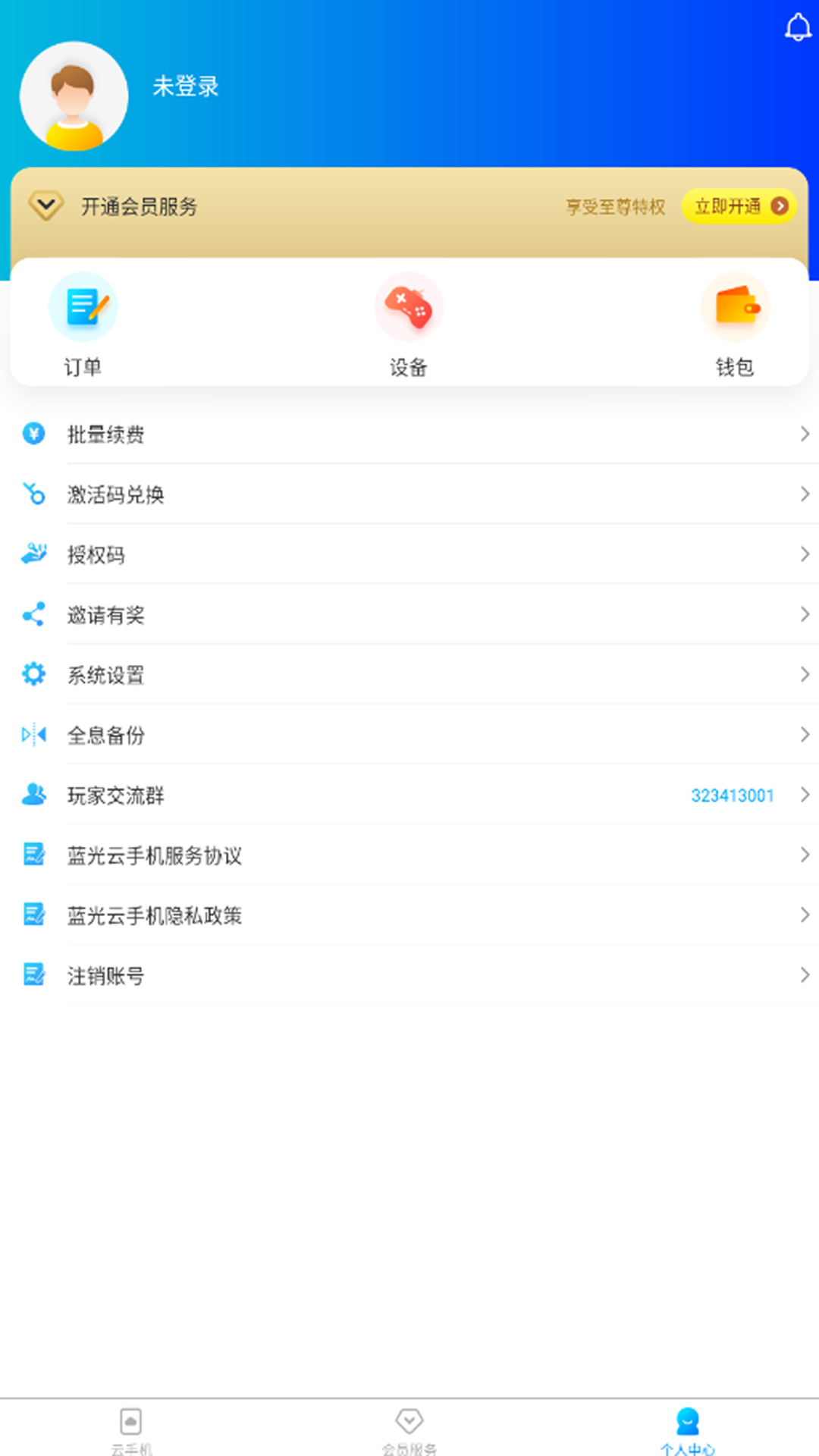The height and width of the screenshot is (1456, 819).
Task: Click the group number 323413001
Action: (732, 795)
